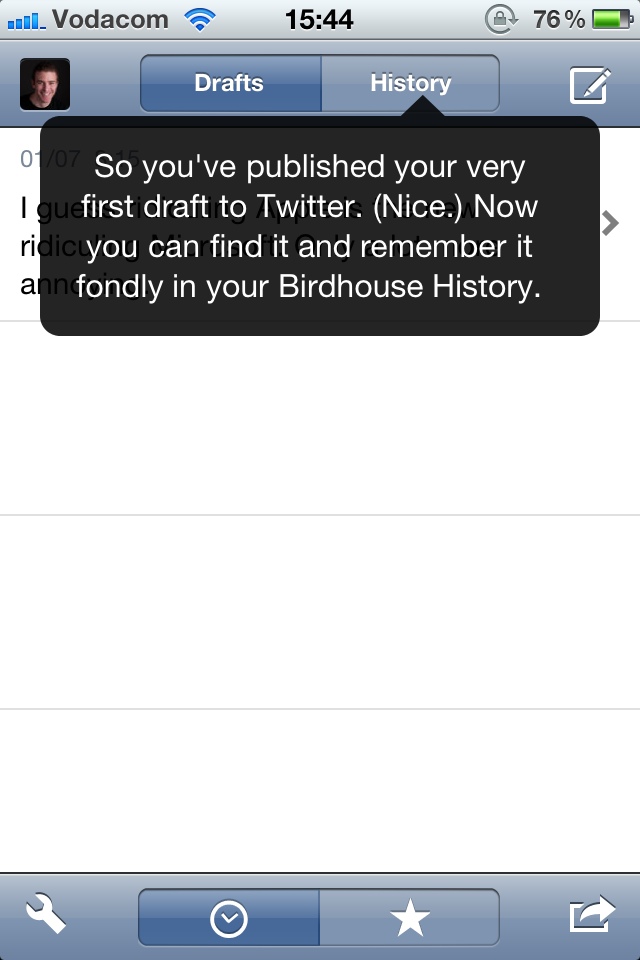The image size is (640, 960).
Task: Open settings with the wrench icon
Action: click(x=45, y=916)
